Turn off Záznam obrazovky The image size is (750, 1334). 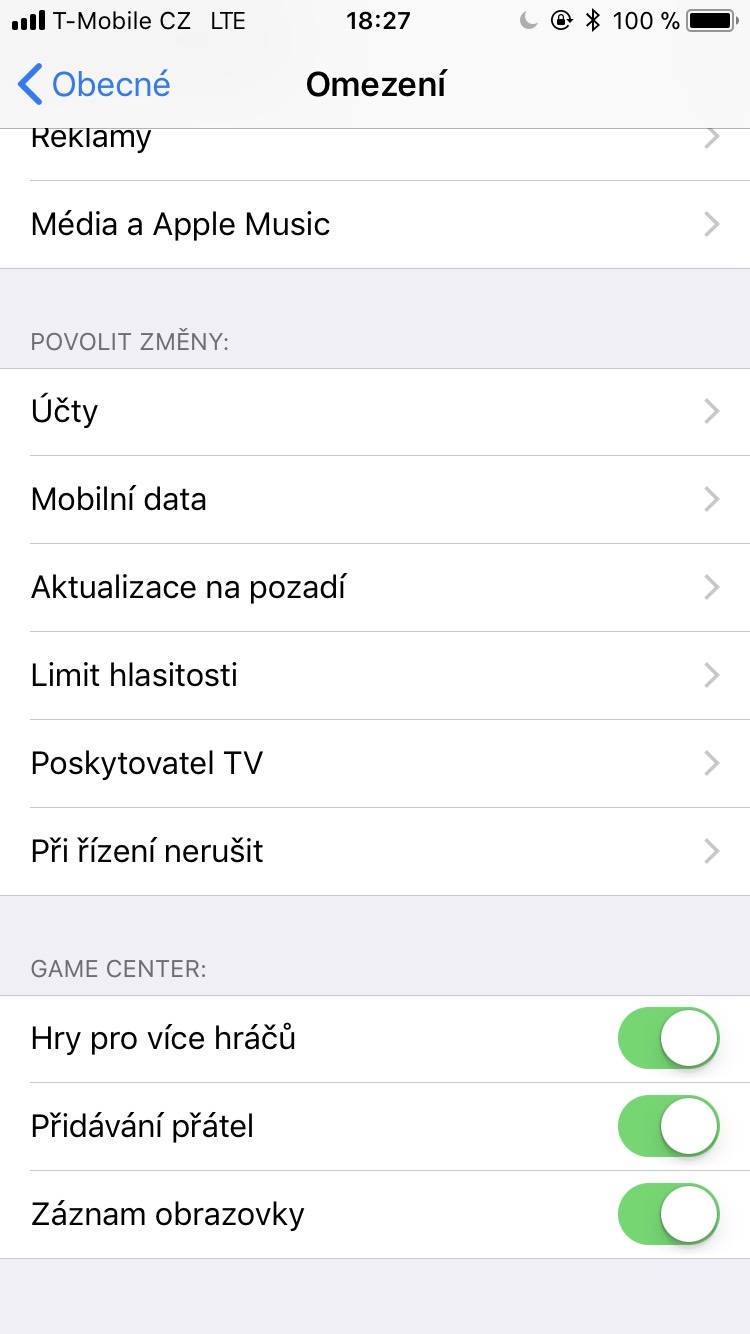coord(669,1214)
